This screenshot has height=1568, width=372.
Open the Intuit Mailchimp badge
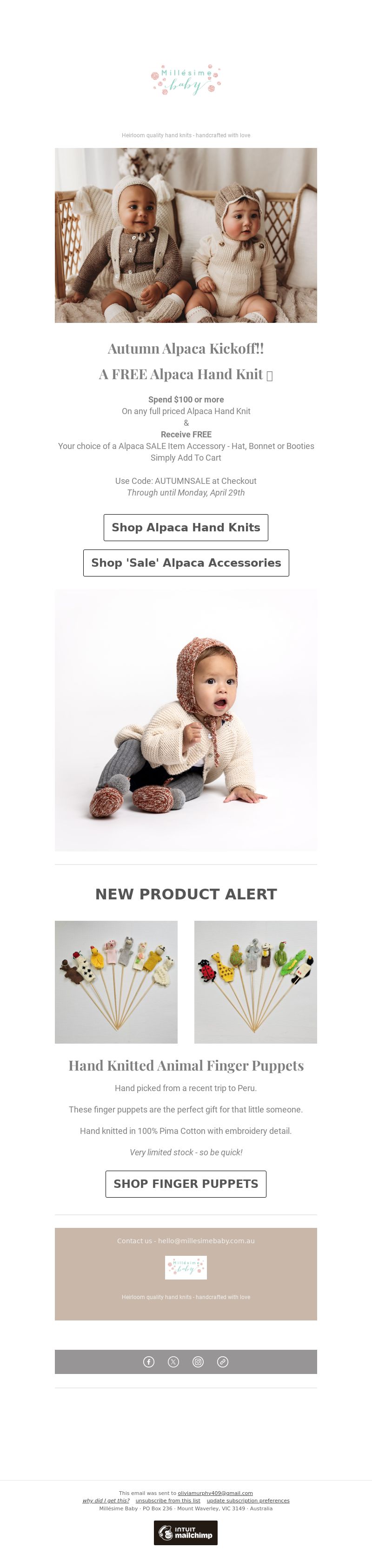click(186, 1533)
